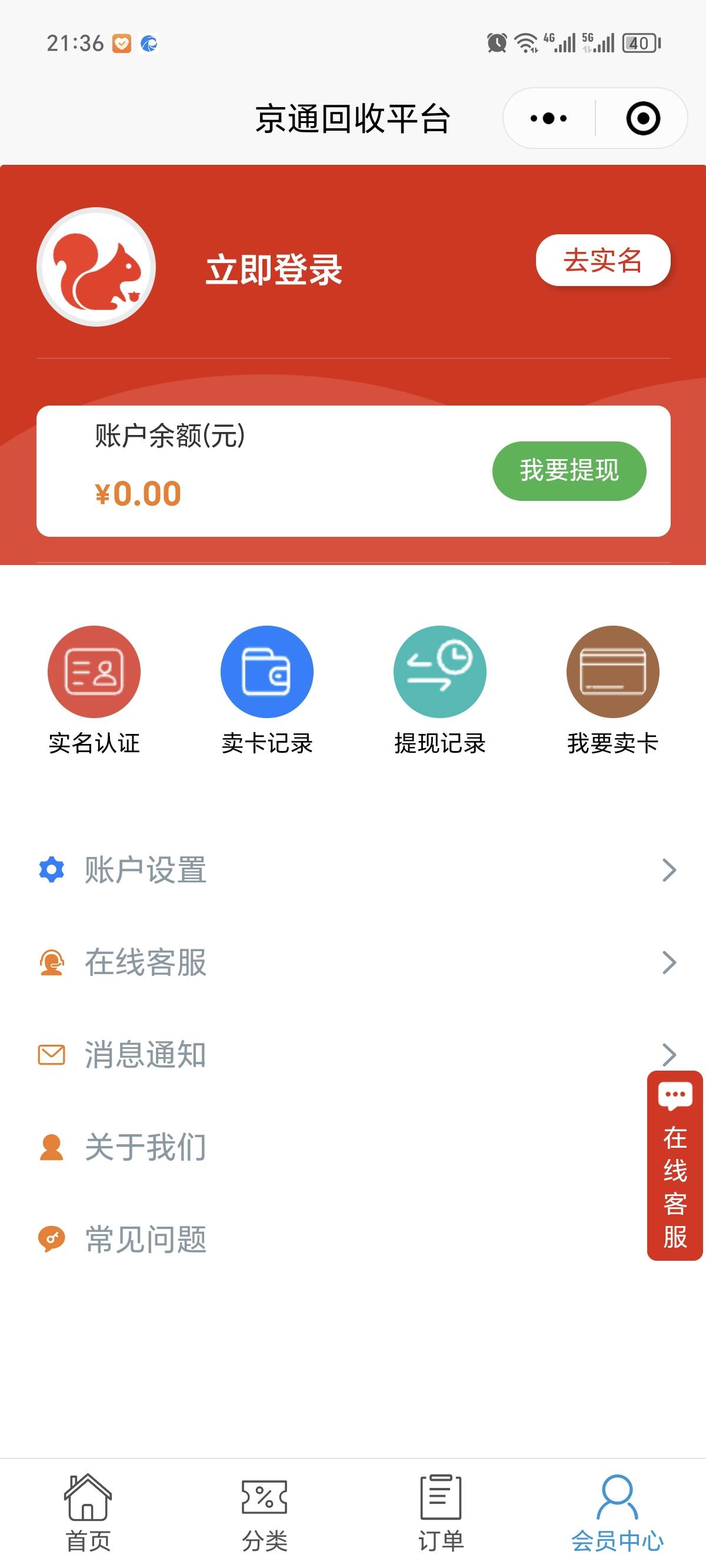Open 常见问题 FAQ row

[x=353, y=1240]
